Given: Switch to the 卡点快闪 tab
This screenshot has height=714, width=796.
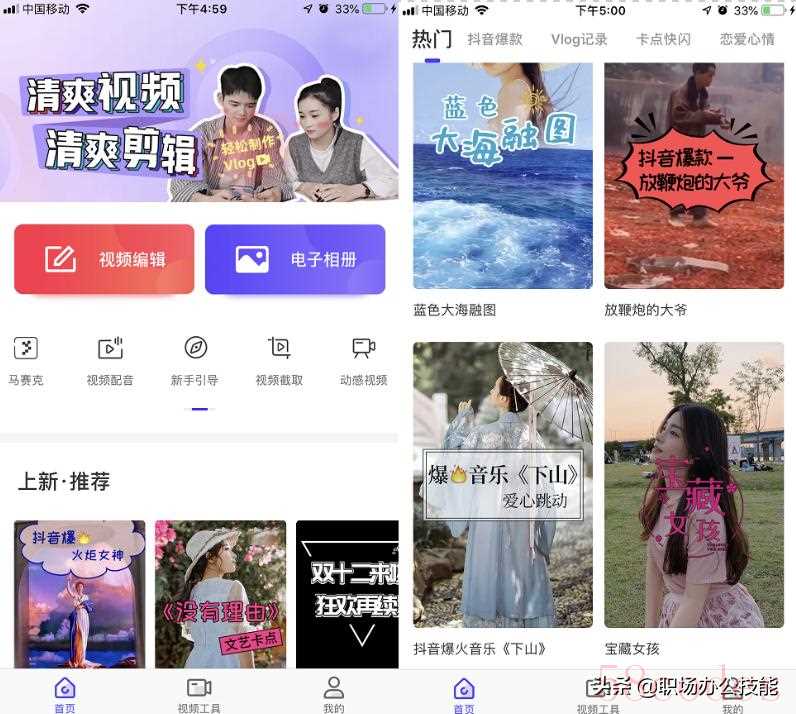Looking at the screenshot, I should [x=663, y=40].
